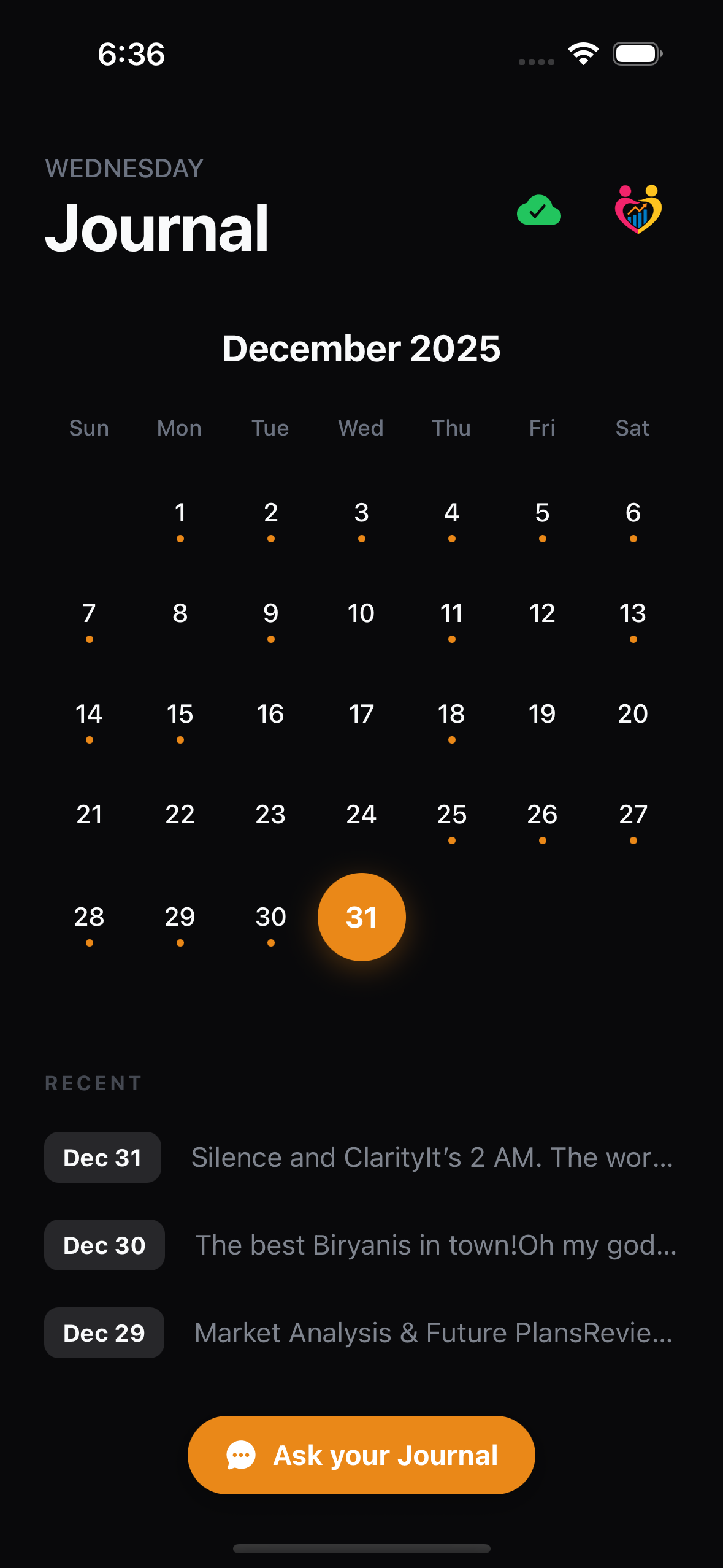
Task: Select the highlighted December 31 date
Action: click(x=361, y=917)
